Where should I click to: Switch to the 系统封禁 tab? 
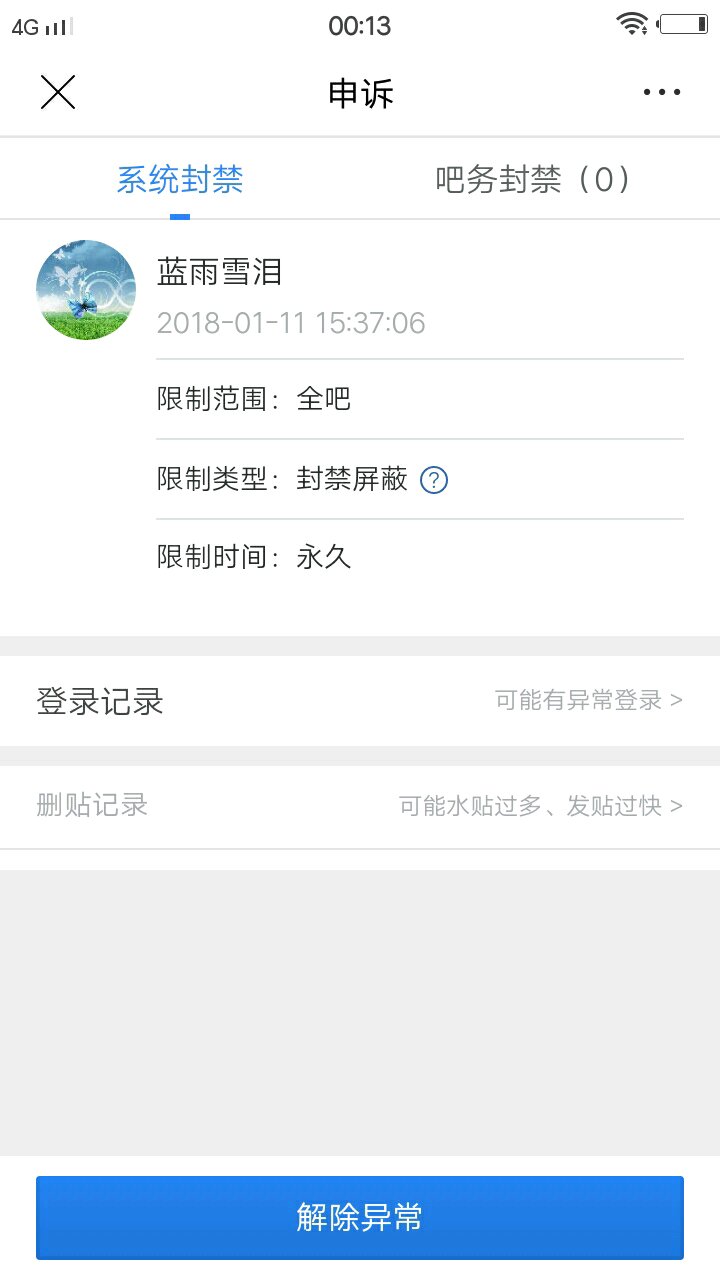(180, 180)
